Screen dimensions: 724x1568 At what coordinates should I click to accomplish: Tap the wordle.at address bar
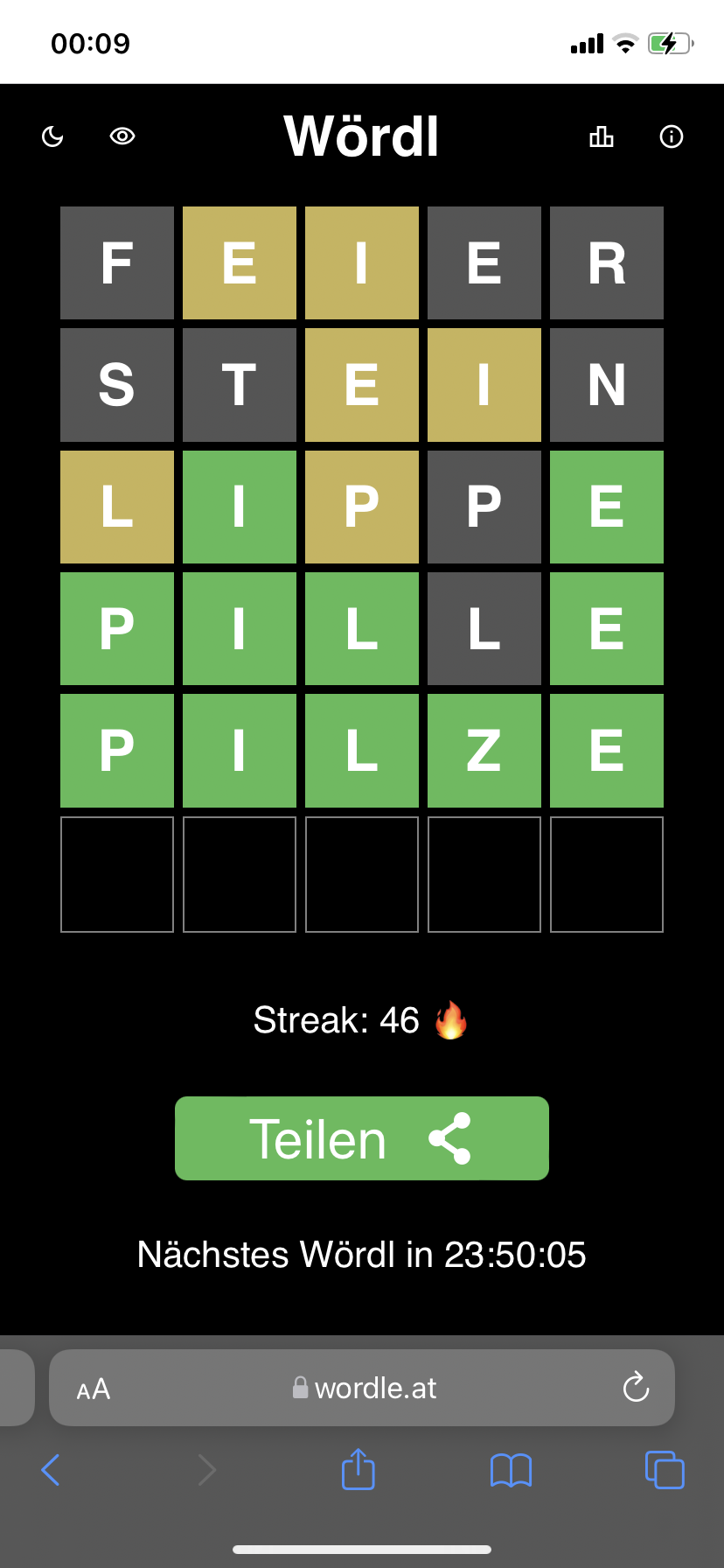click(x=362, y=1388)
